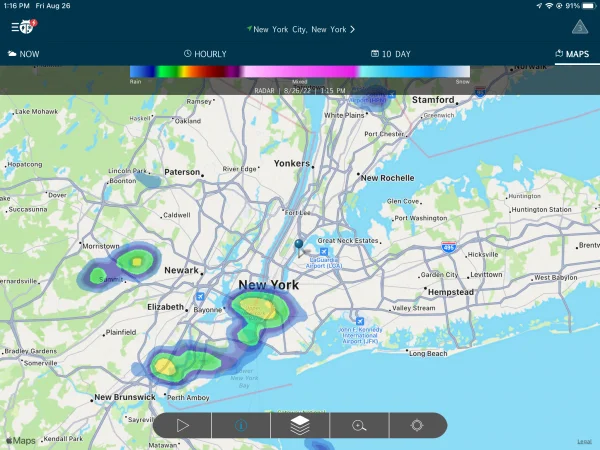Show radar legend info
600x450 pixels.
241,425
